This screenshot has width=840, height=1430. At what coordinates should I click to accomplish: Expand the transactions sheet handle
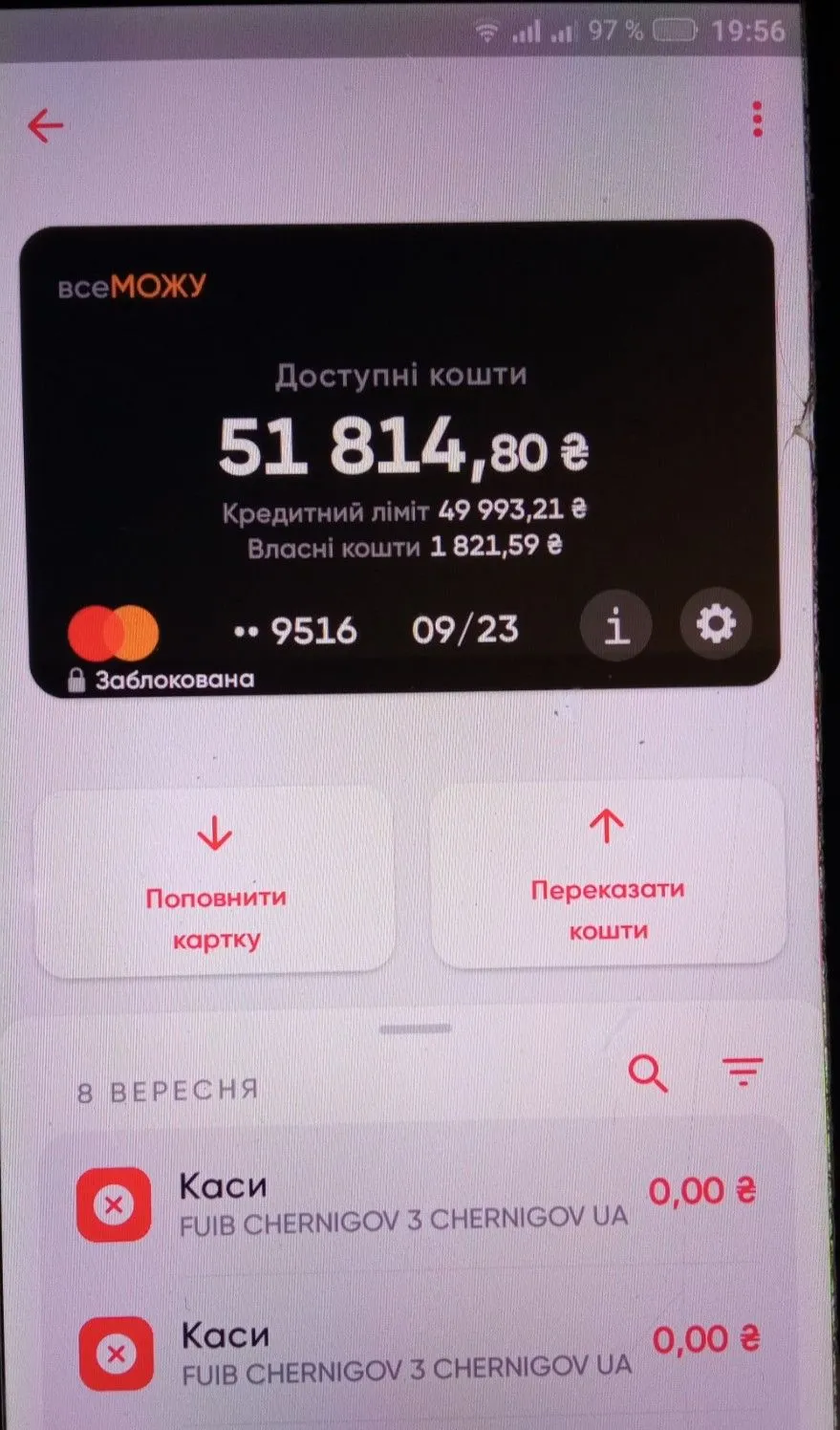point(415,1029)
